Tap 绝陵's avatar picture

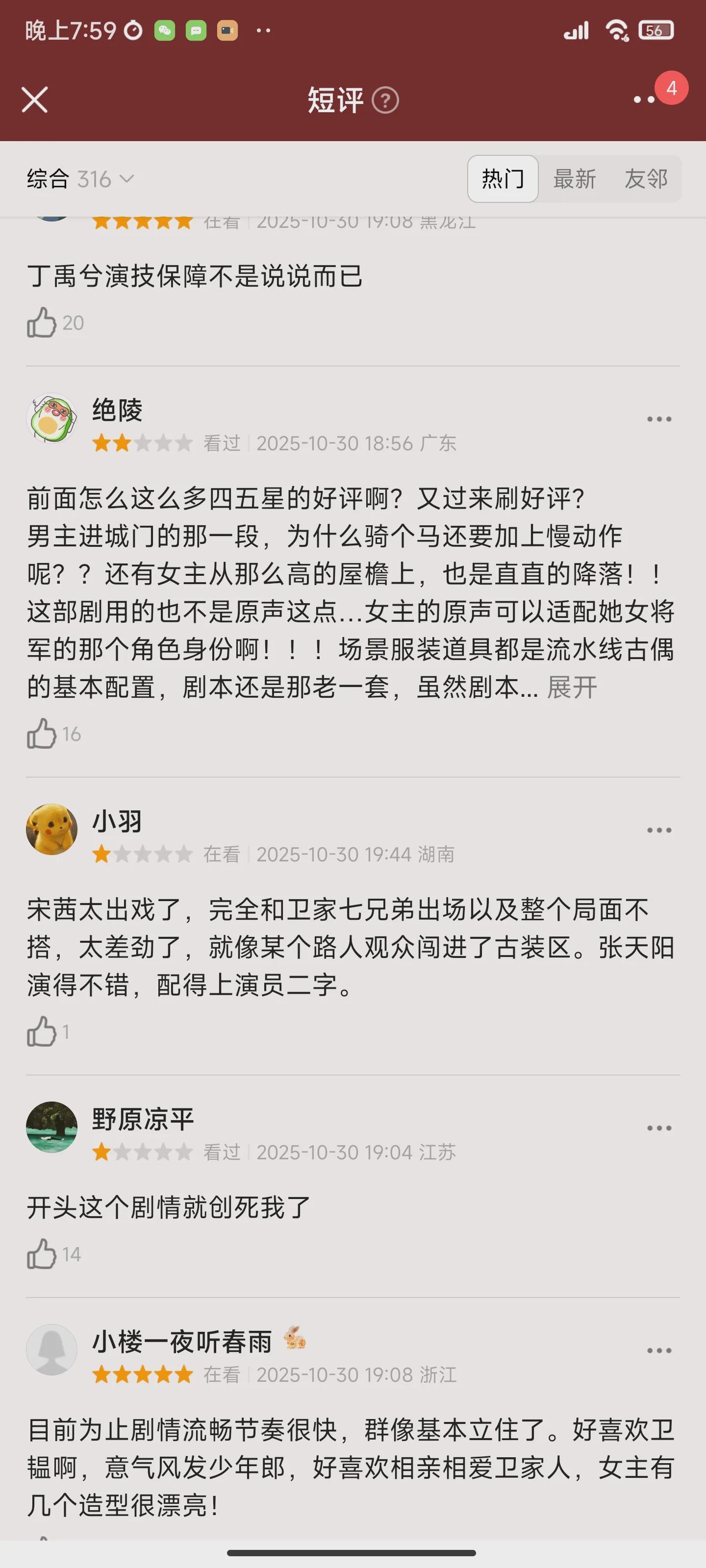point(52,418)
